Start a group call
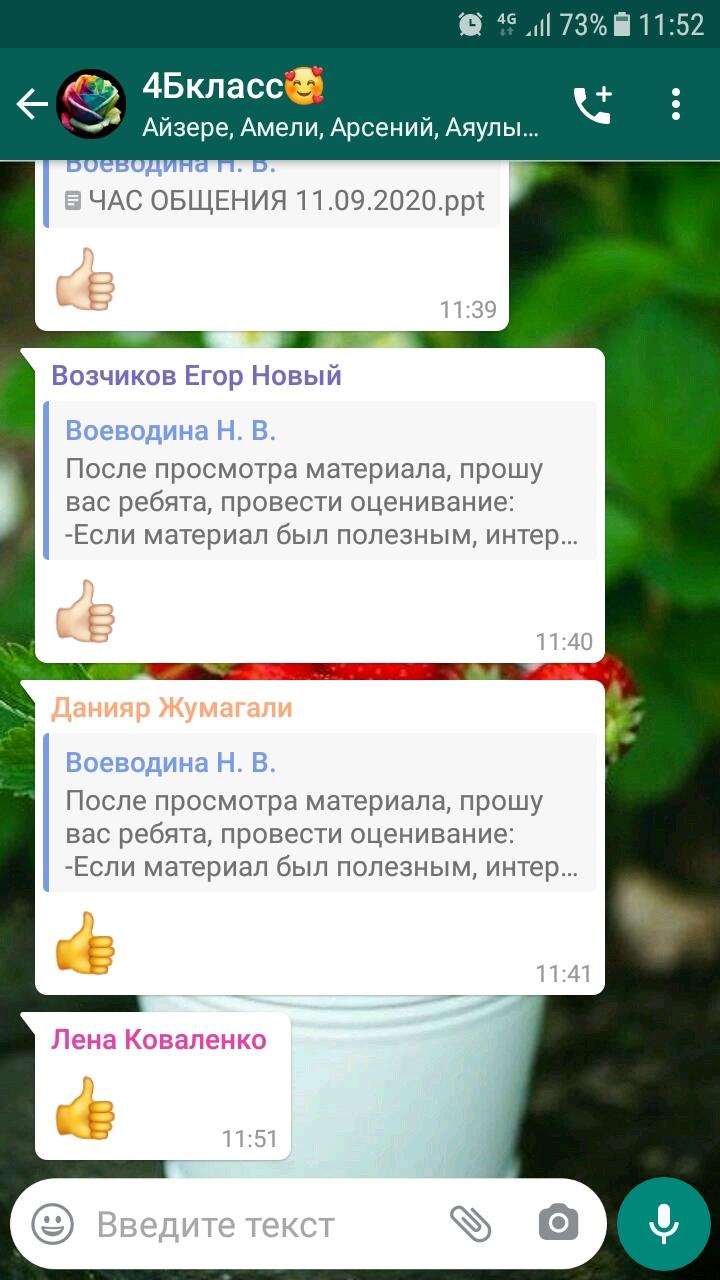Image resolution: width=720 pixels, height=1280 pixels. 592,104
